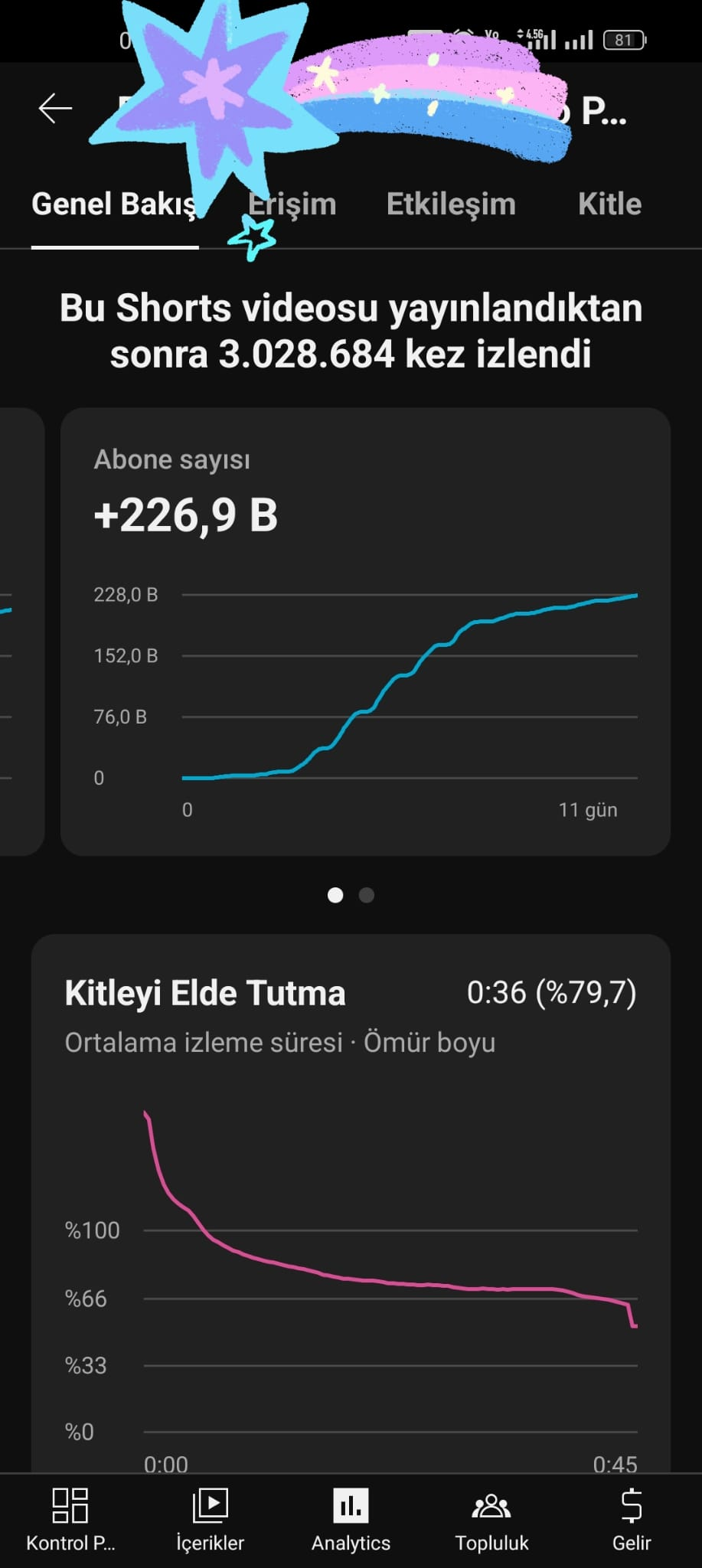Tap the Genel Bakış tab

pyautogui.click(x=114, y=204)
